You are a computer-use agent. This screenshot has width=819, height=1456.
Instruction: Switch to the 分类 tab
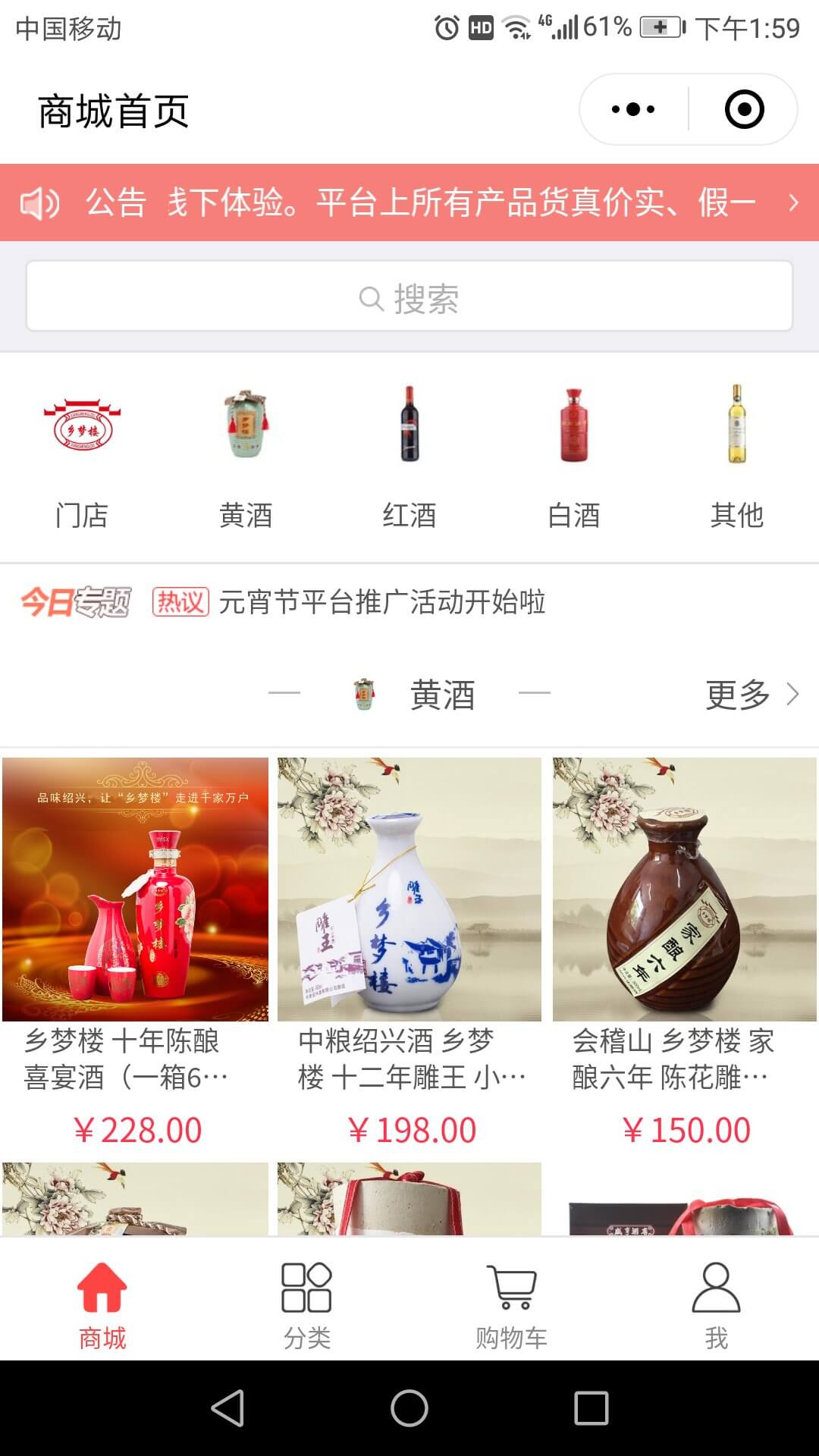306,1304
